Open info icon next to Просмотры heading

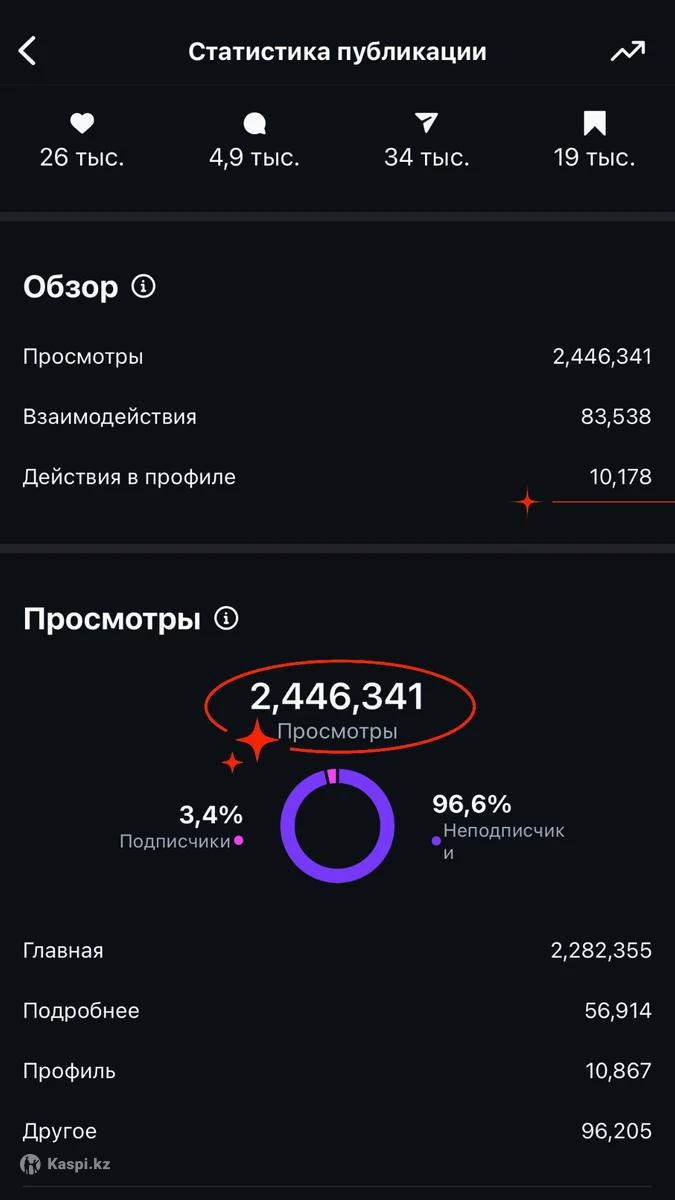(x=227, y=618)
